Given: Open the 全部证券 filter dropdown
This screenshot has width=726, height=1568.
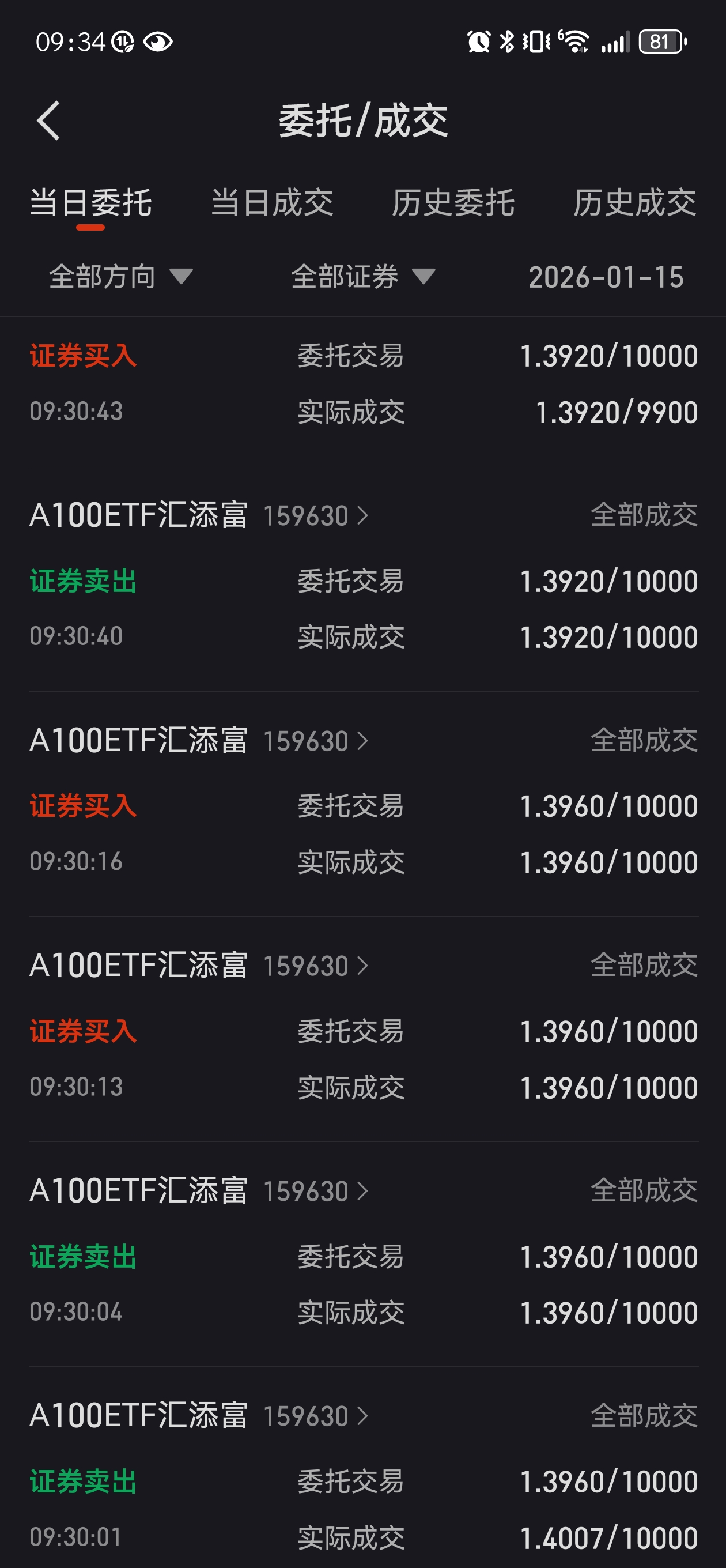Looking at the screenshot, I should 362,277.
